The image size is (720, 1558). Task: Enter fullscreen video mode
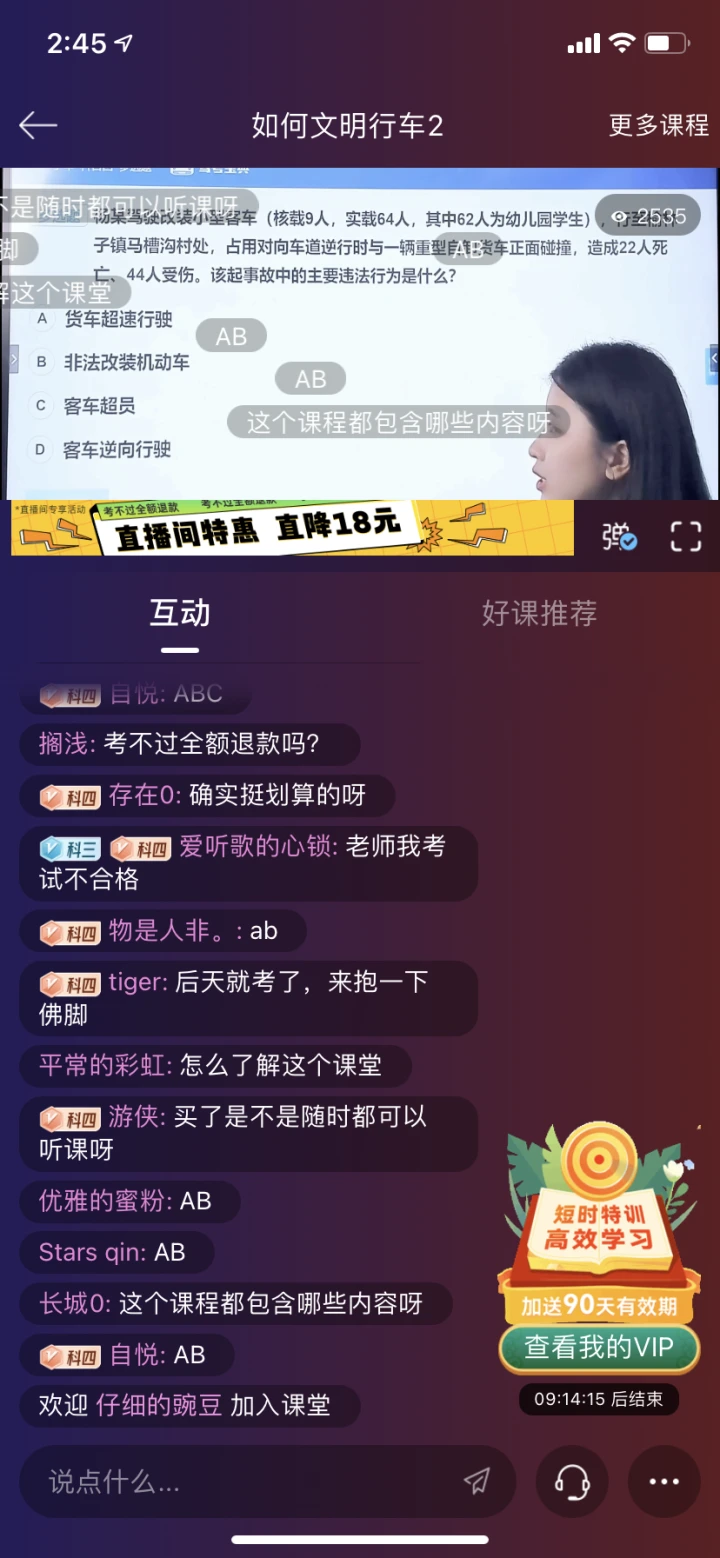pos(686,536)
